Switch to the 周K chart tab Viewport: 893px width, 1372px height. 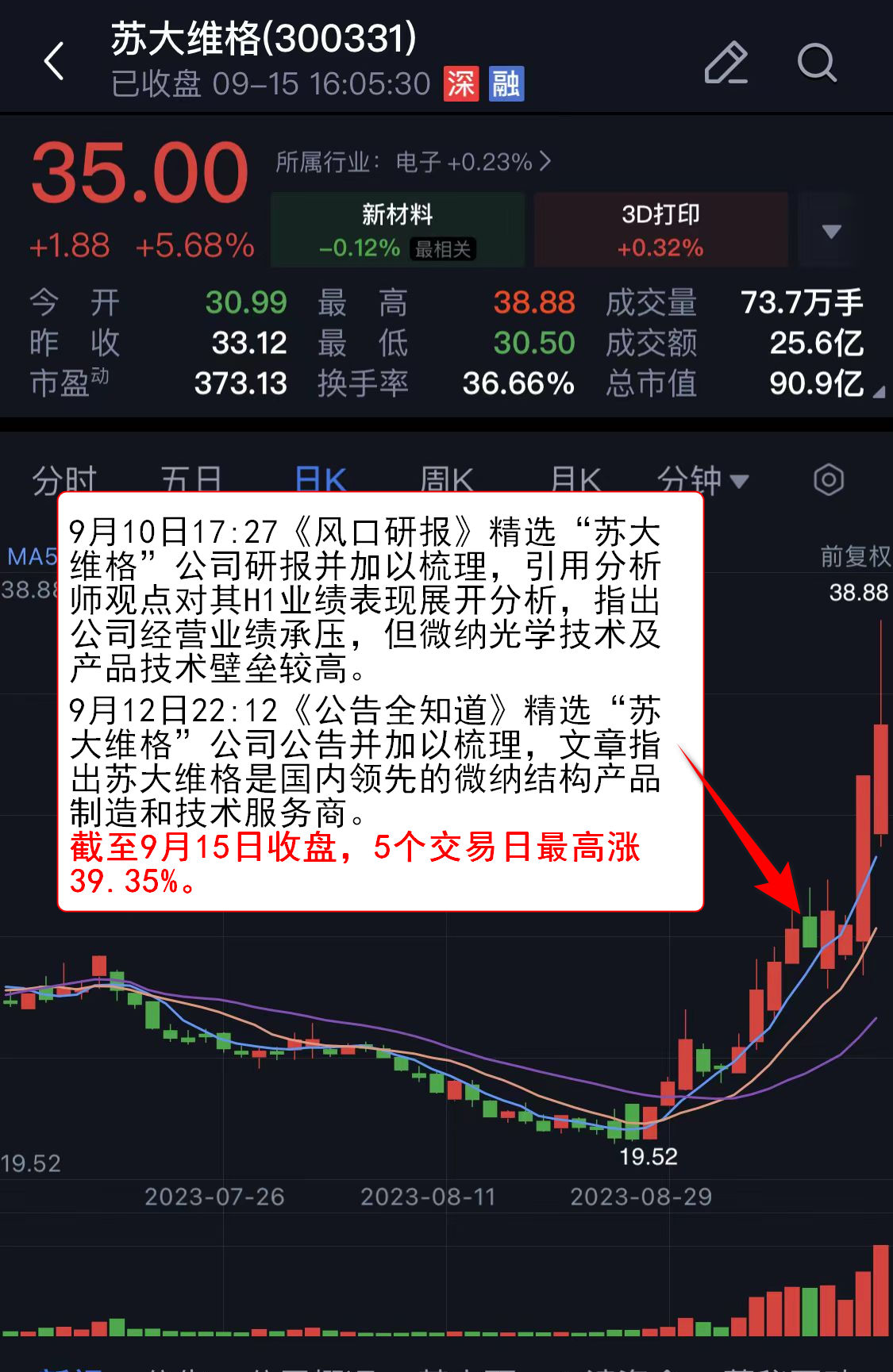click(446, 479)
